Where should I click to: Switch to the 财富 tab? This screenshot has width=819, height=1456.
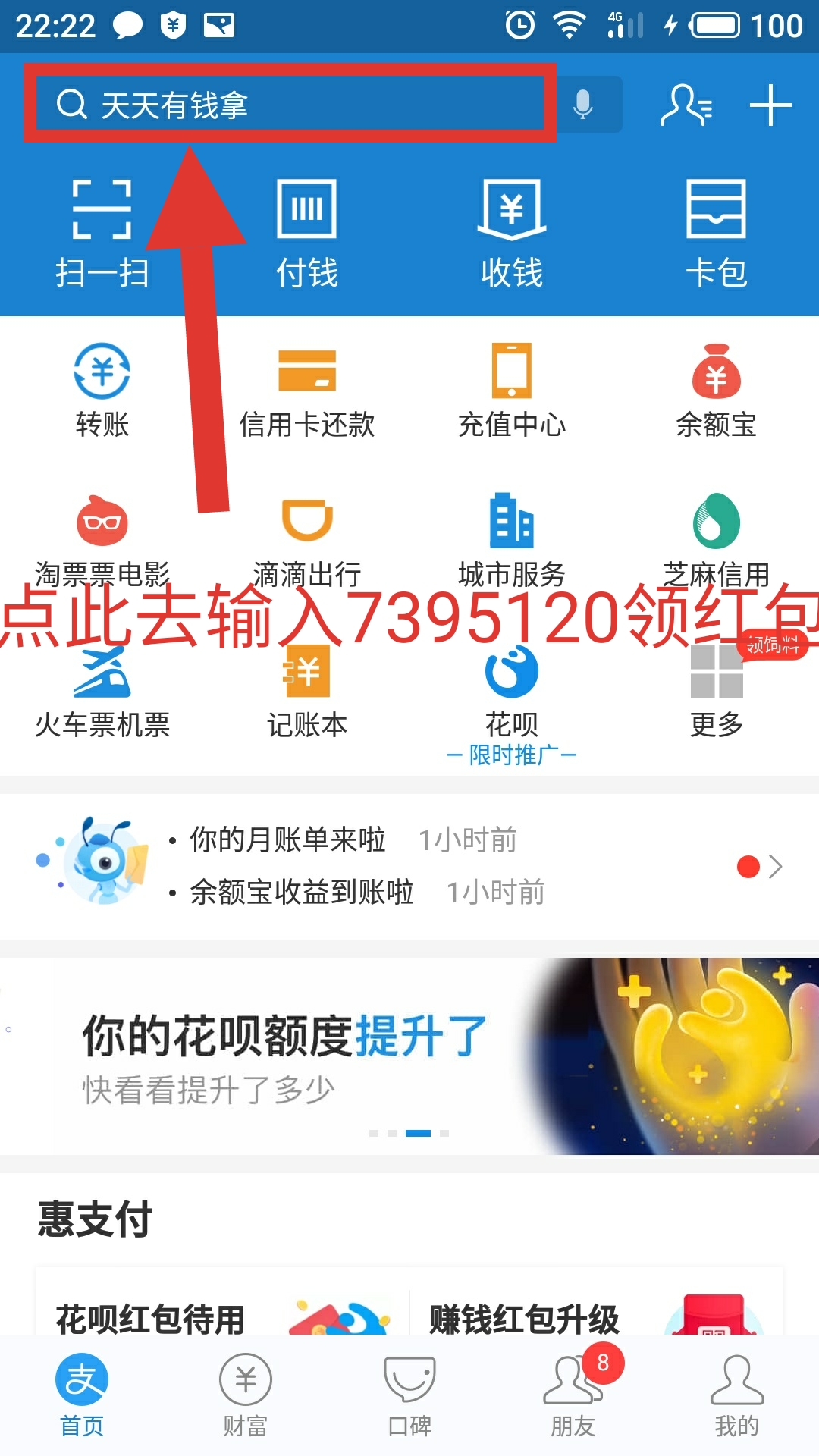(246, 1395)
